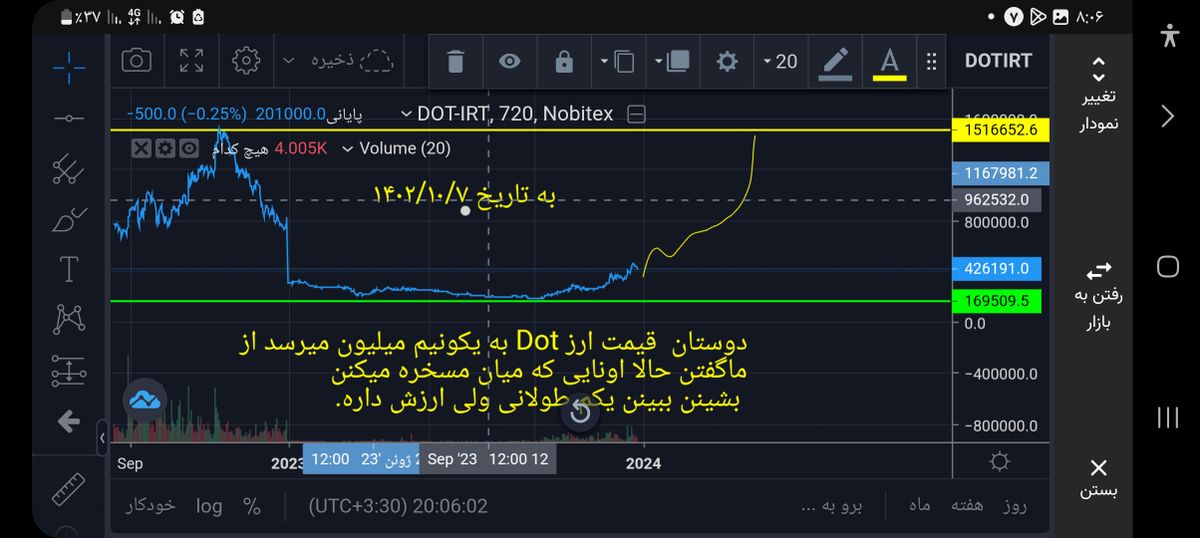Enter fullscreen chart mode
1200x538 pixels.
[x=191, y=61]
